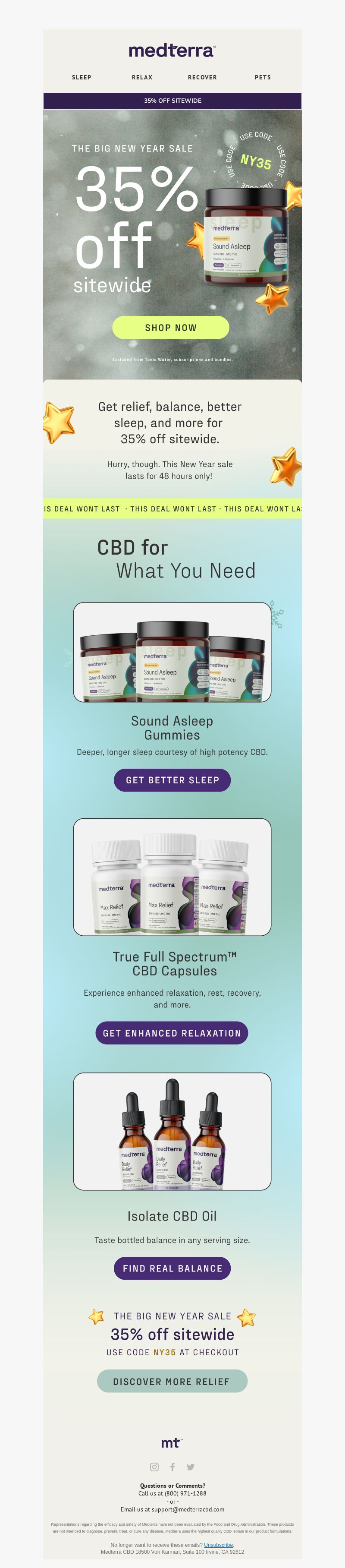Viewport: 345px width, 1568px height.
Task: Open the SLEEP category link
Action: (82, 77)
